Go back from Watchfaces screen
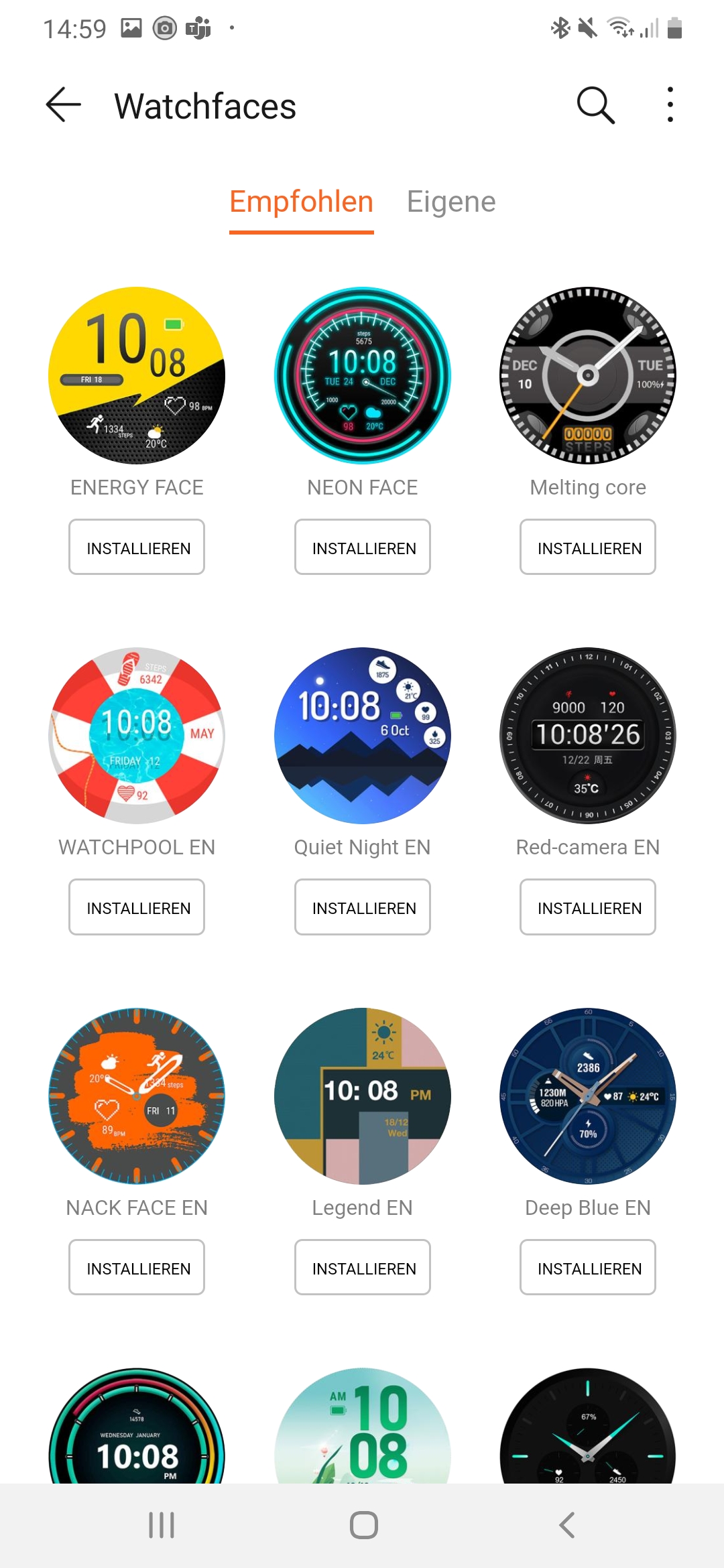This screenshot has width=724, height=1568. pyautogui.click(x=64, y=105)
